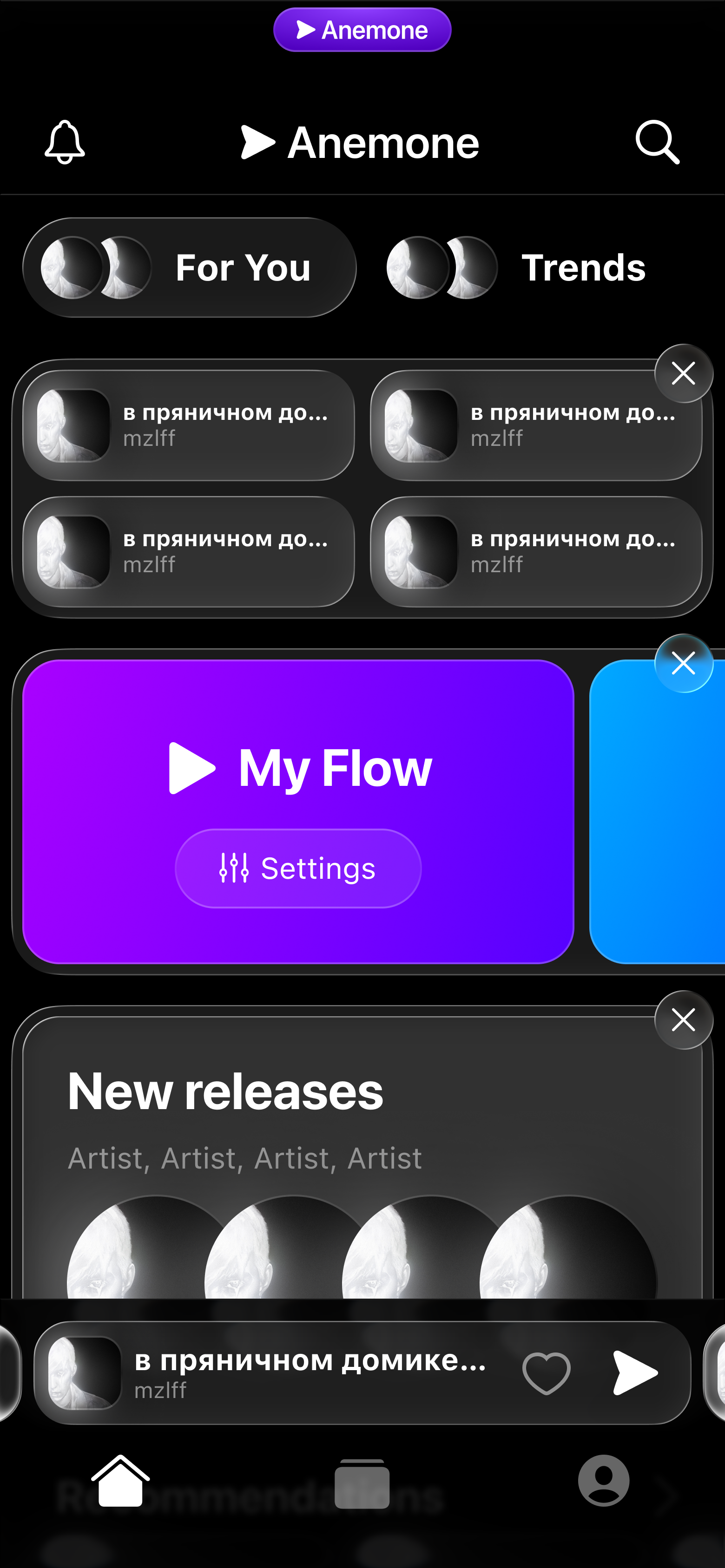
Task: Close the My Flow section
Action: (683, 664)
